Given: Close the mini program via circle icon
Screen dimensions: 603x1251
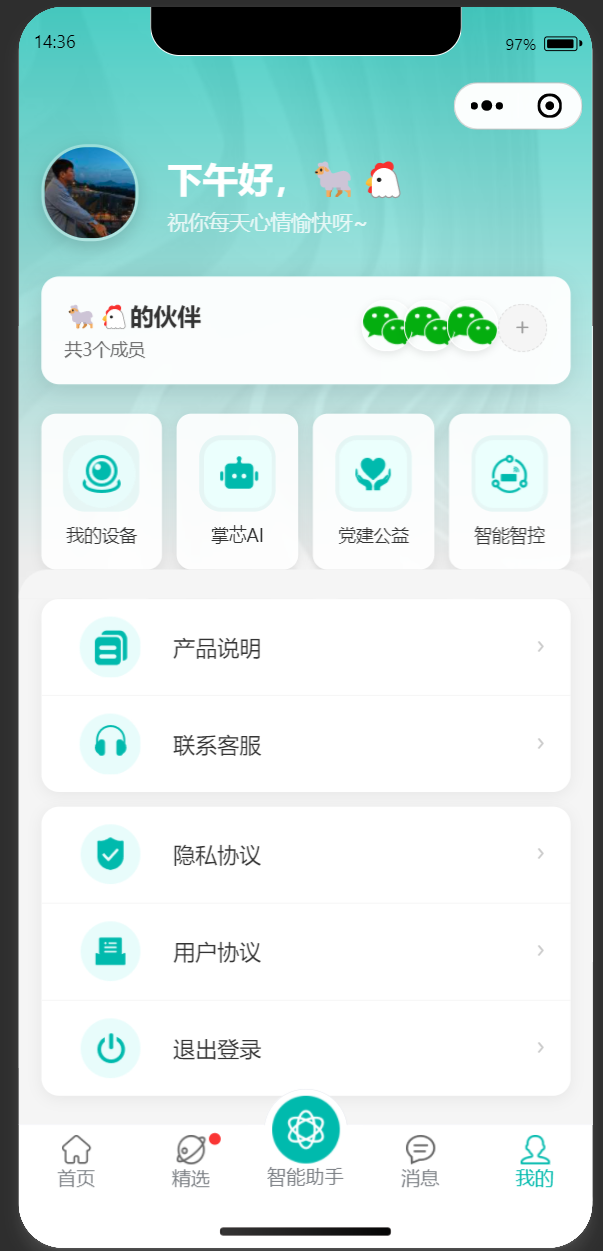Looking at the screenshot, I should (549, 106).
